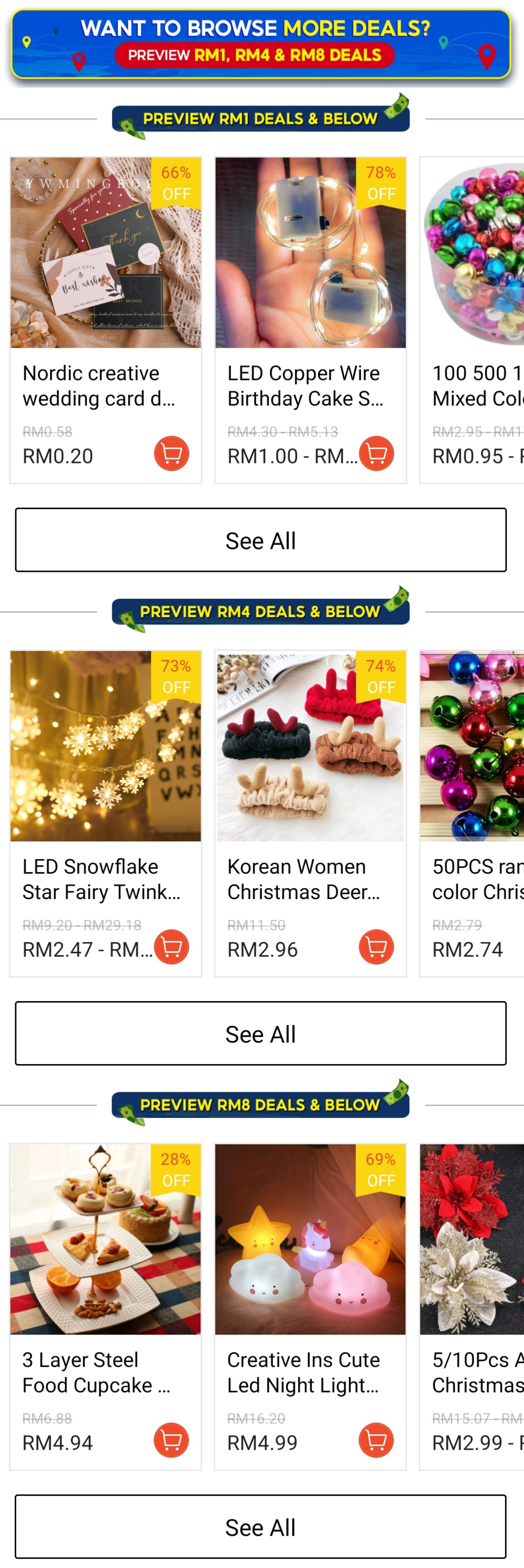524x1568 pixels.
Task: Add LED Snowflake Star Fairy lights to cart
Action: [x=171, y=946]
